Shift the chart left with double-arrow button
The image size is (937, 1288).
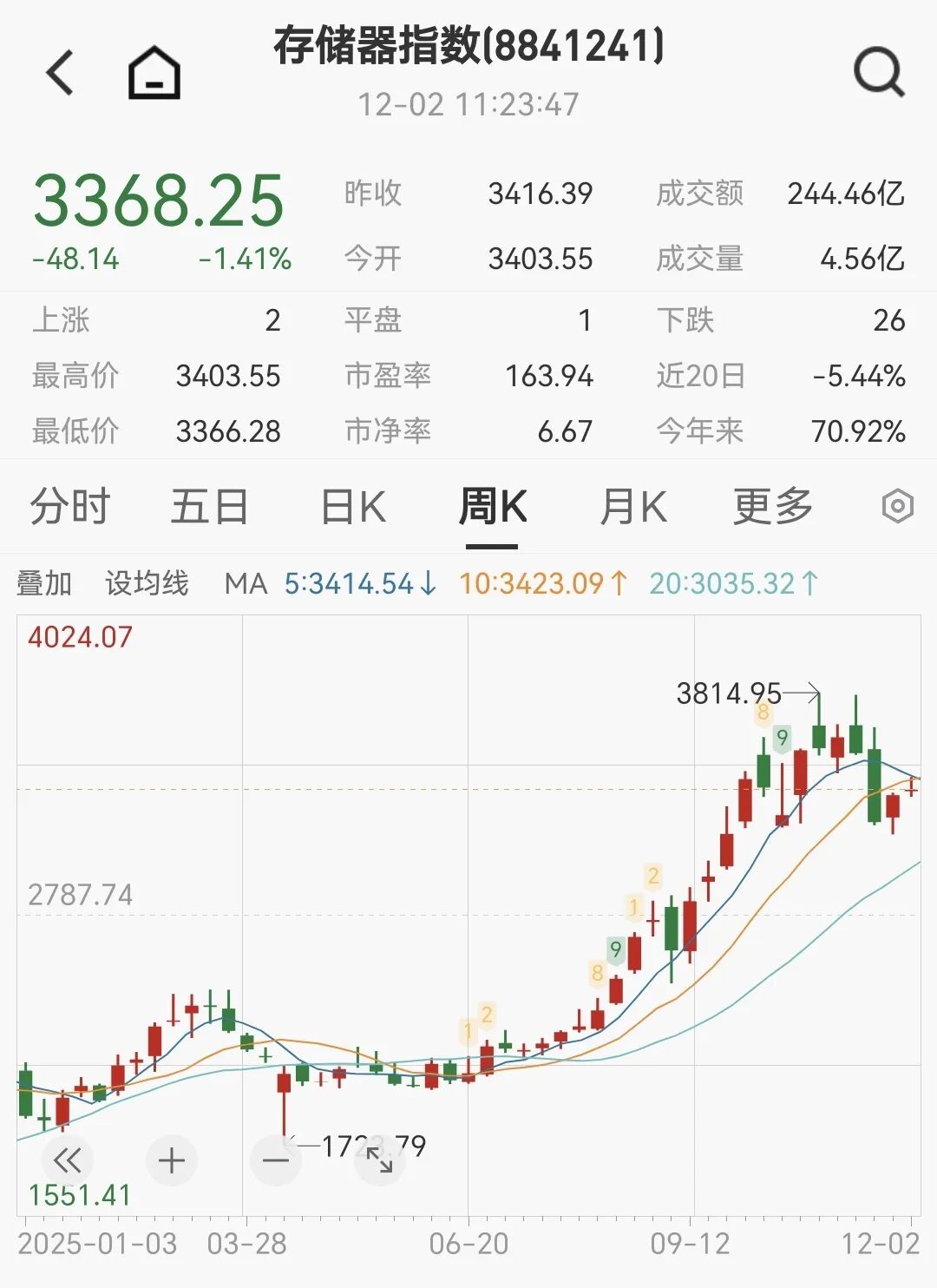coord(68,1160)
